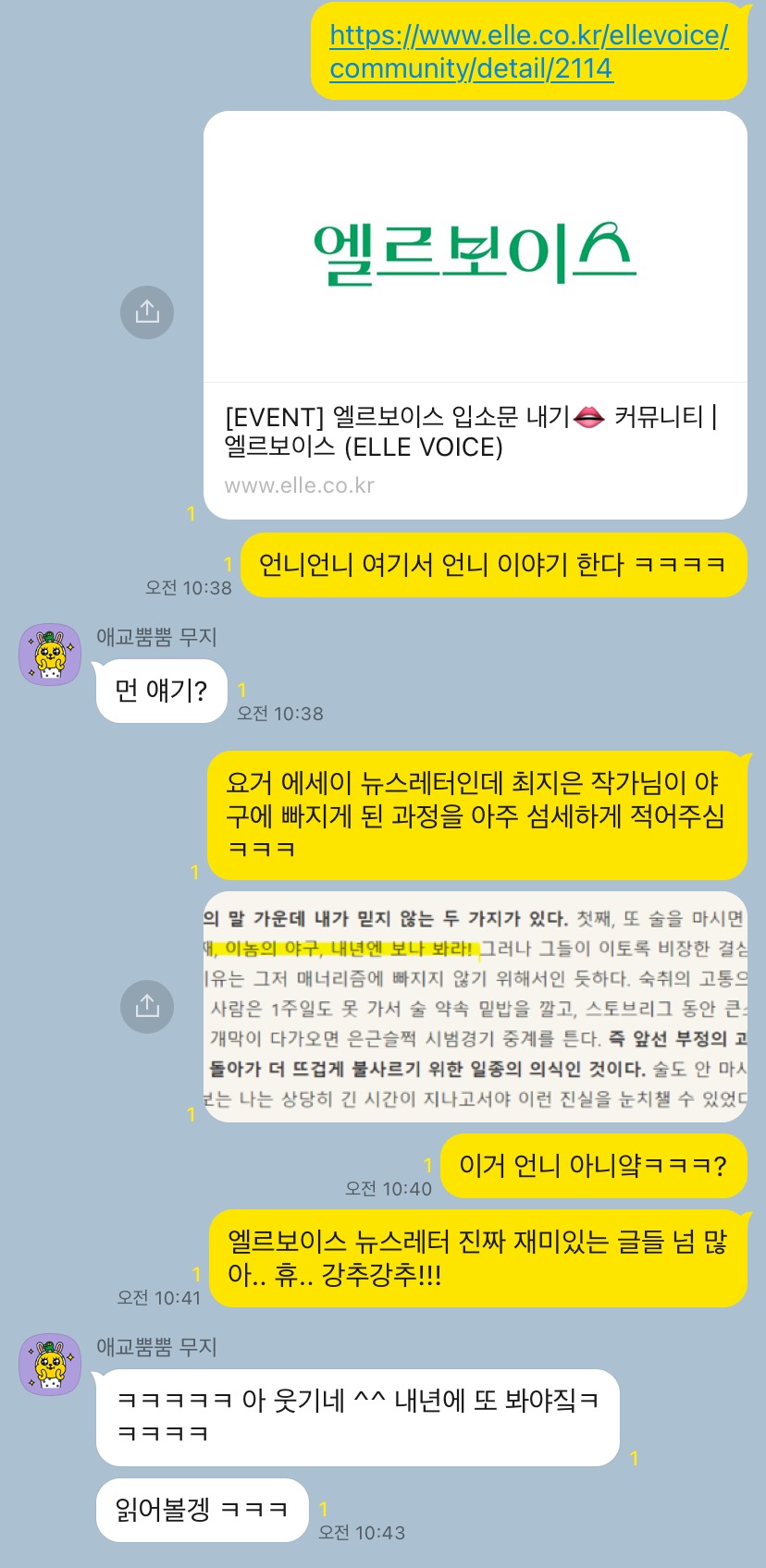Screen dimensions: 766x1568
Task: Open the elle.co.kr ellevoice link
Action: coord(527,52)
